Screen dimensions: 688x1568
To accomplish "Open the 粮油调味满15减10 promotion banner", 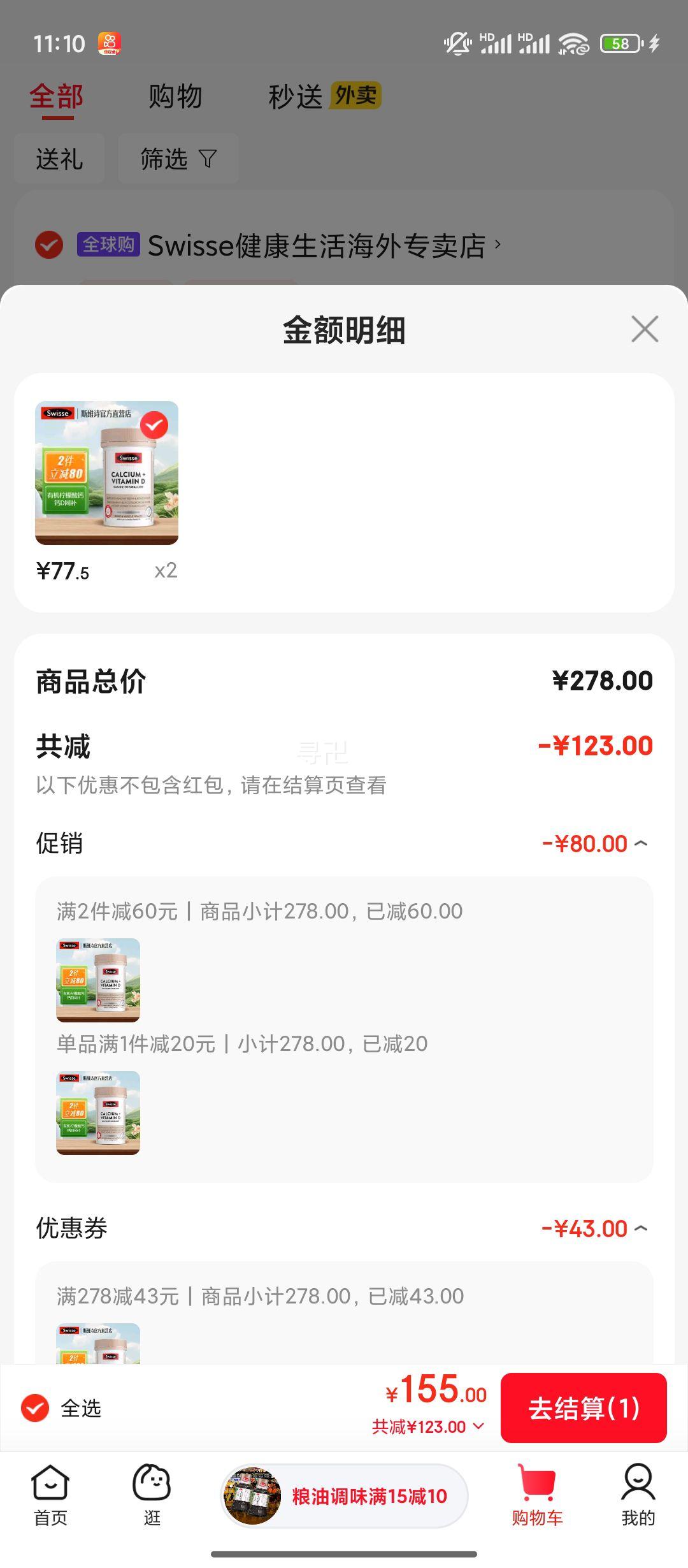I will (344, 1495).
